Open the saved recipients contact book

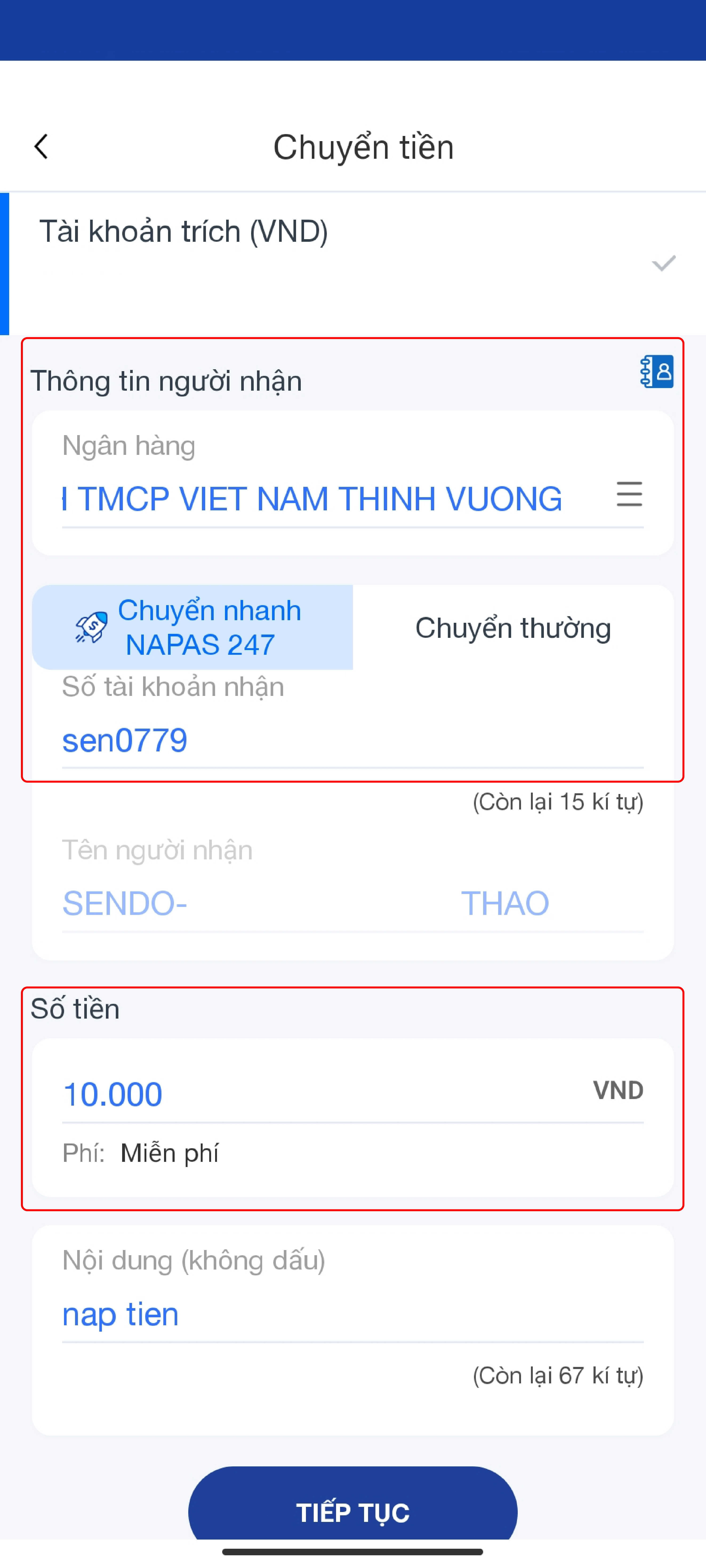tap(657, 371)
